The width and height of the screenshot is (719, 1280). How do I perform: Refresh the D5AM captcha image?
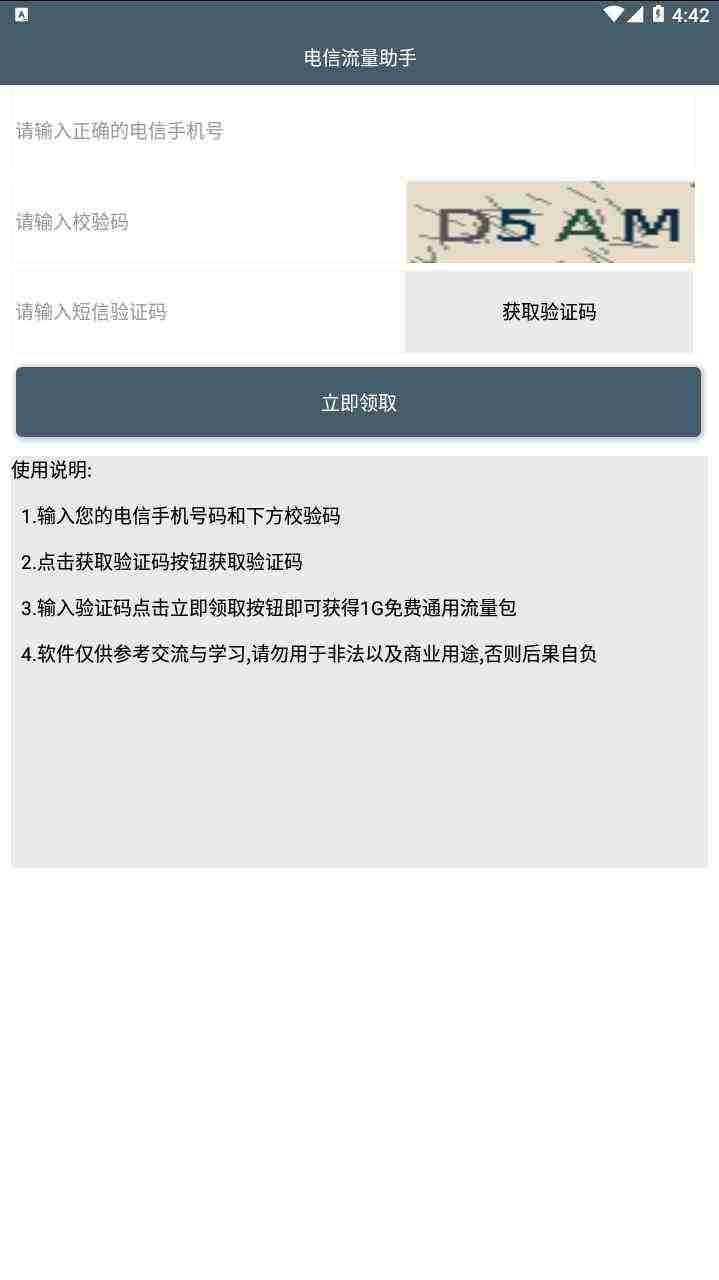pos(550,222)
